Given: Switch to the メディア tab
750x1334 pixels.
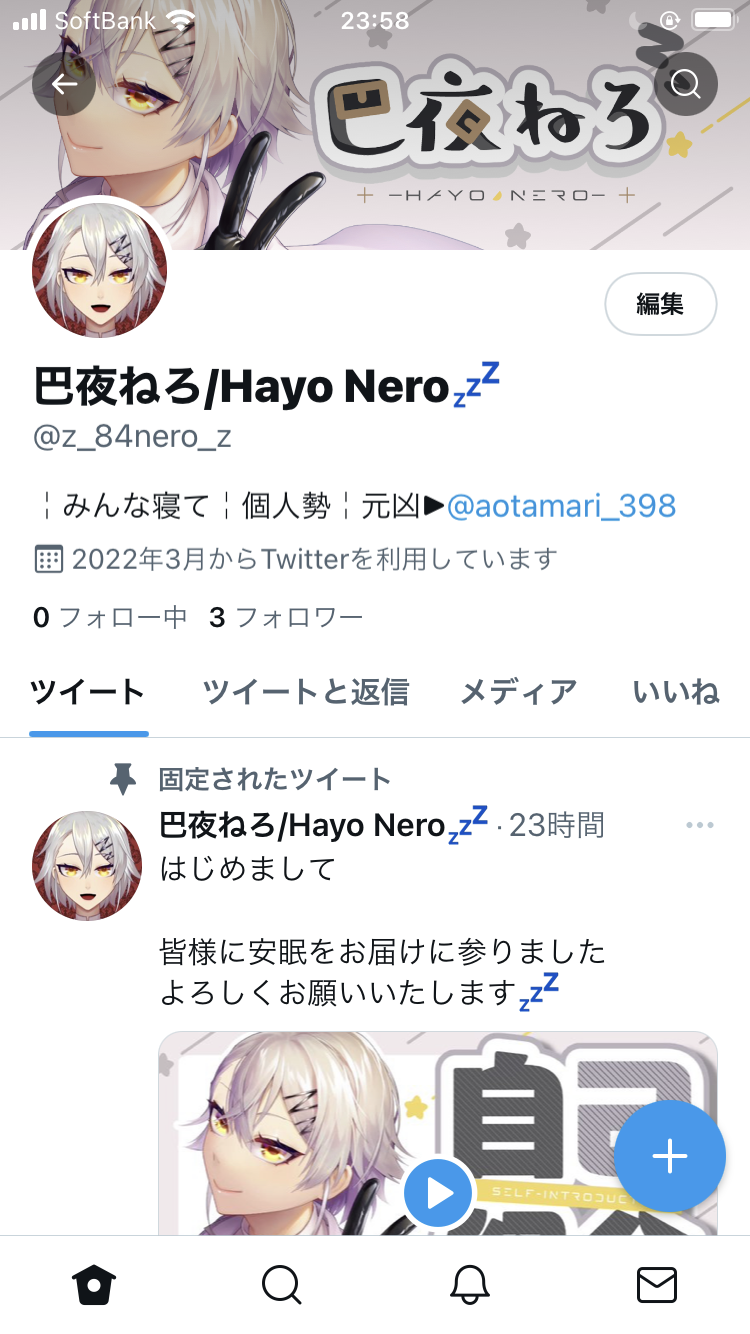Looking at the screenshot, I should [x=518, y=692].
